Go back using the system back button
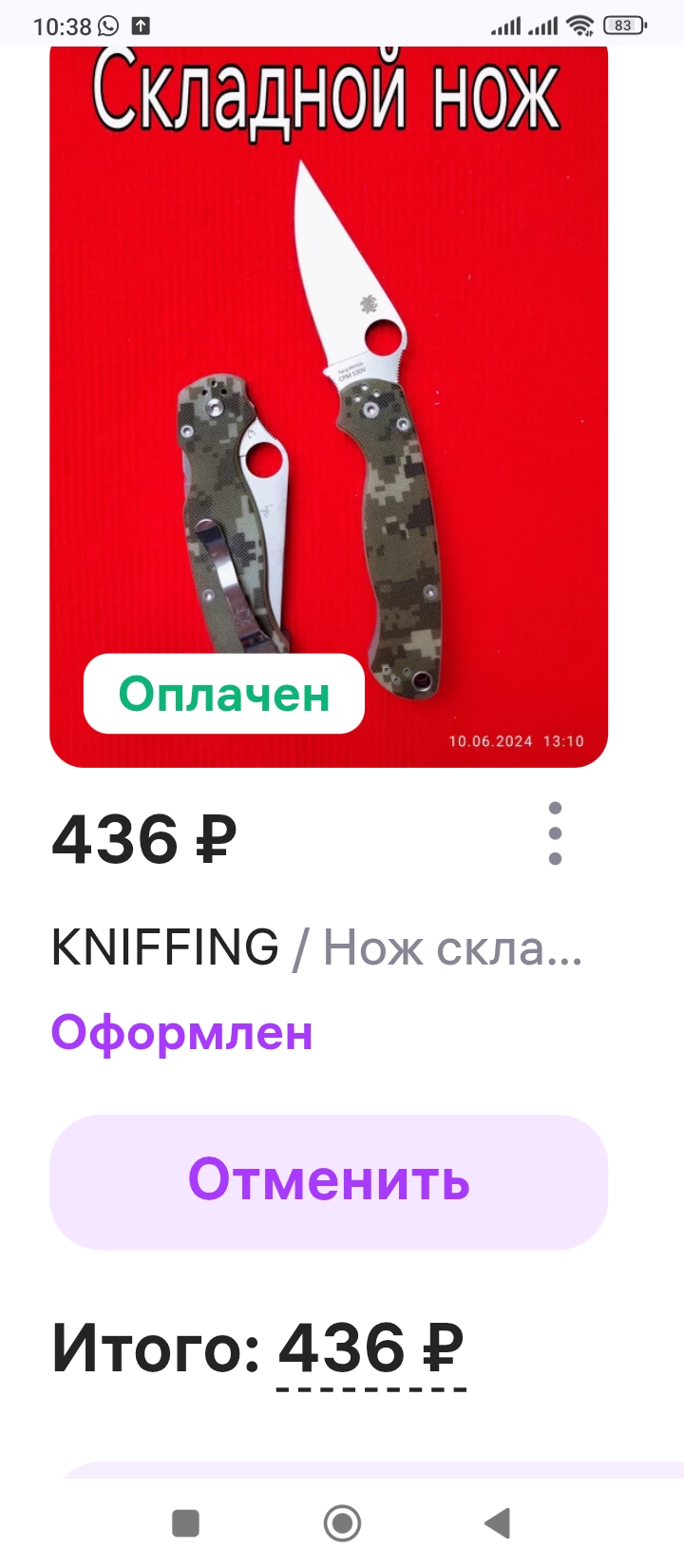This screenshot has width=684, height=1568. point(497,1523)
